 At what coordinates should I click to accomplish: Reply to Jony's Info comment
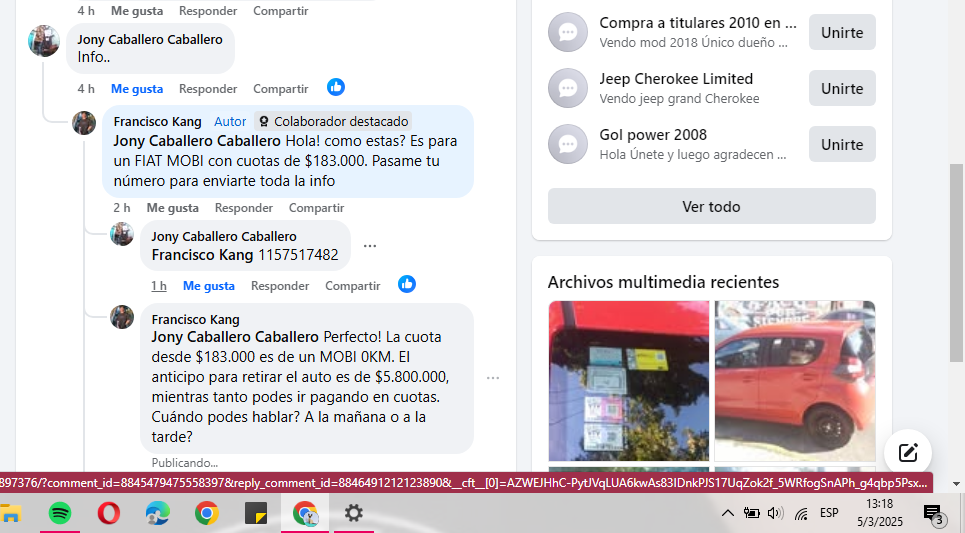point(208,89)
